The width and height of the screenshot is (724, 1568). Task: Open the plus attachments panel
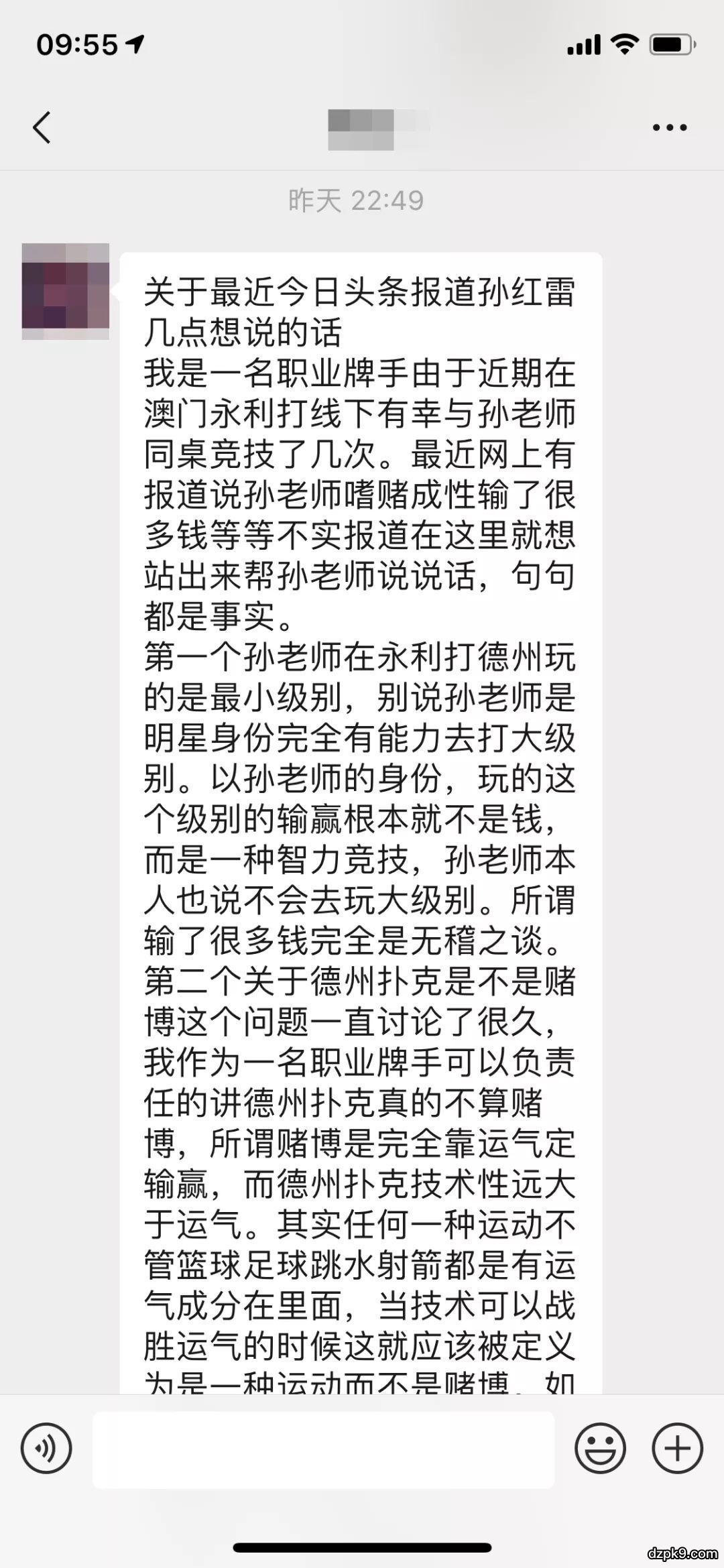pos(677,1449)
